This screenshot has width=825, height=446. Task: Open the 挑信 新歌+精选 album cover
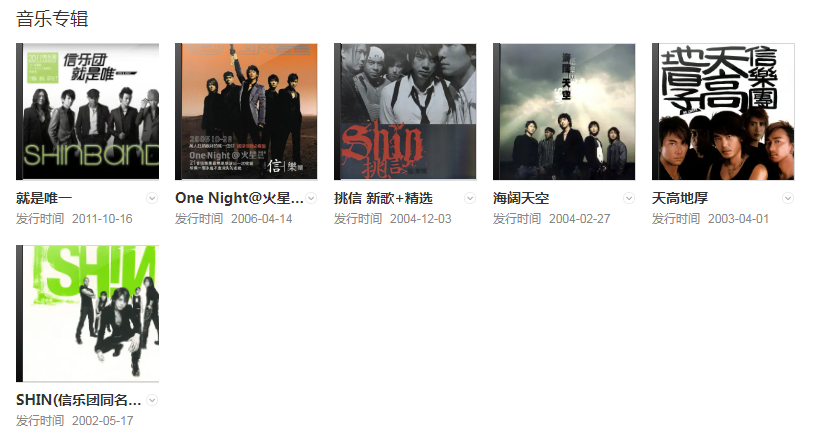pos(406,112)
